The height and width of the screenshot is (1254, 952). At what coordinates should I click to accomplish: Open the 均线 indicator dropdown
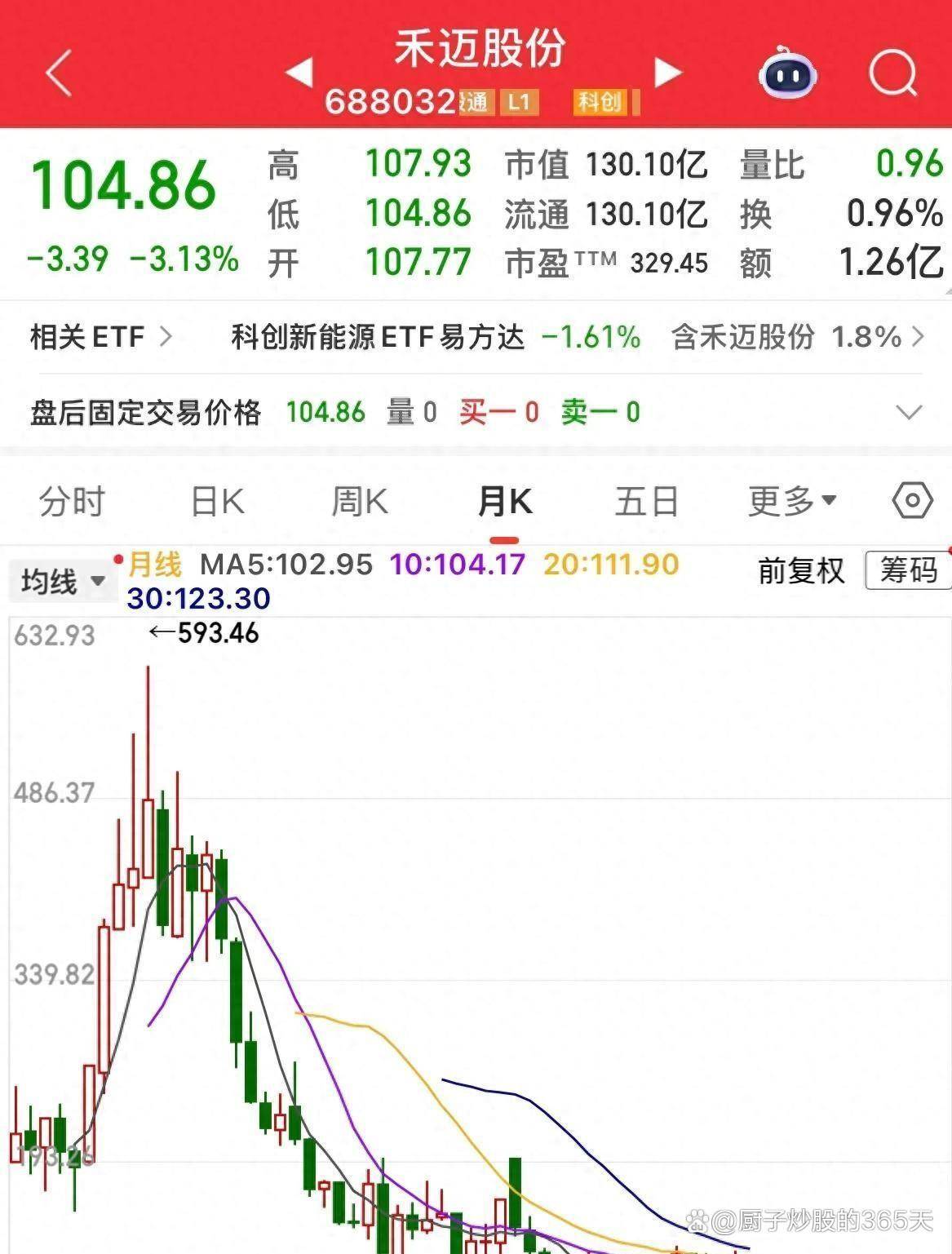tap(63, 582)
